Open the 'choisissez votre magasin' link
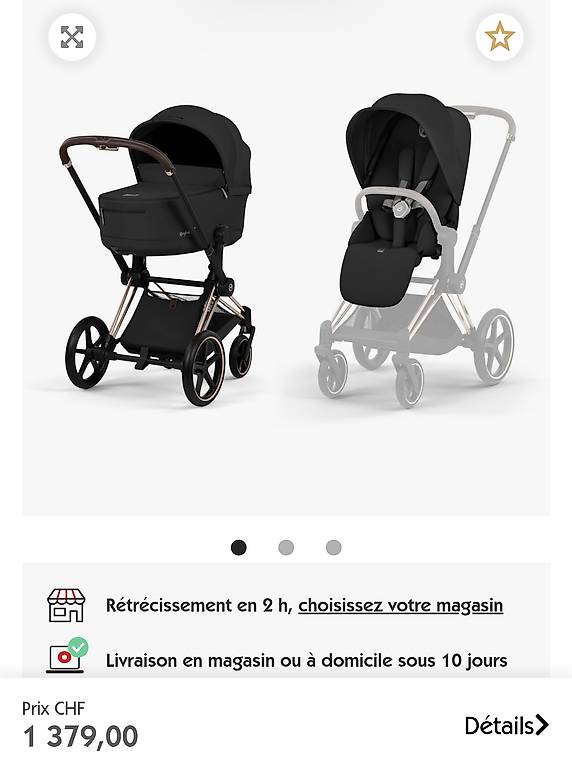The width and height of the screenshot is (572, 768). pos(401,605)
